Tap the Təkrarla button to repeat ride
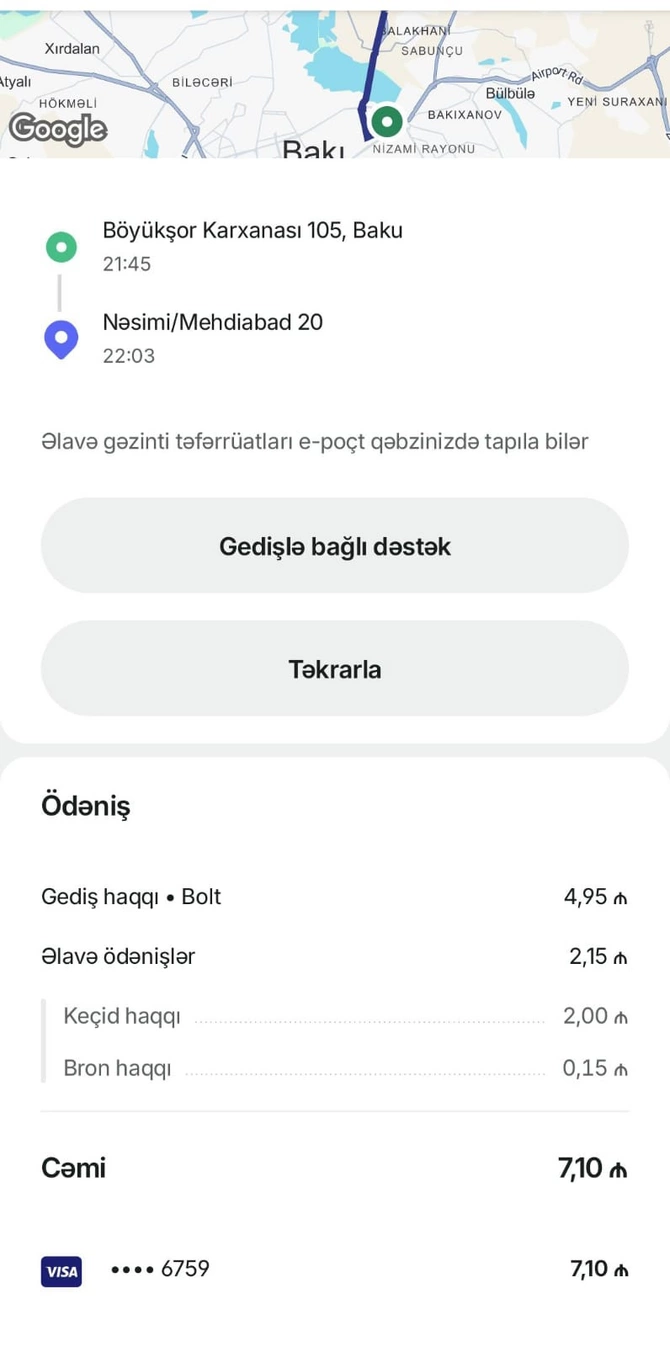 [334, 669]
